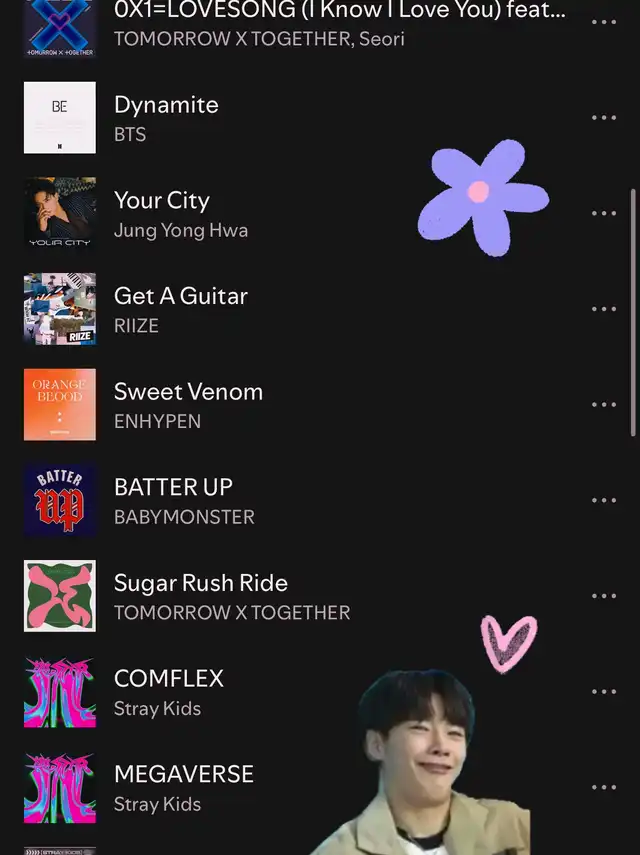
Task: Open overflow menu for Get A Guitar
Action: tap(603, 309)
